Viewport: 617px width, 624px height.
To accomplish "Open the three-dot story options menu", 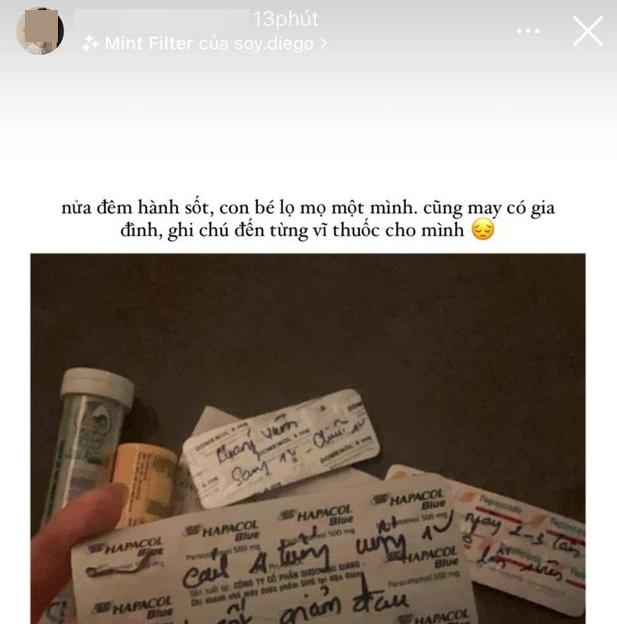I will [x=527, y=32].
